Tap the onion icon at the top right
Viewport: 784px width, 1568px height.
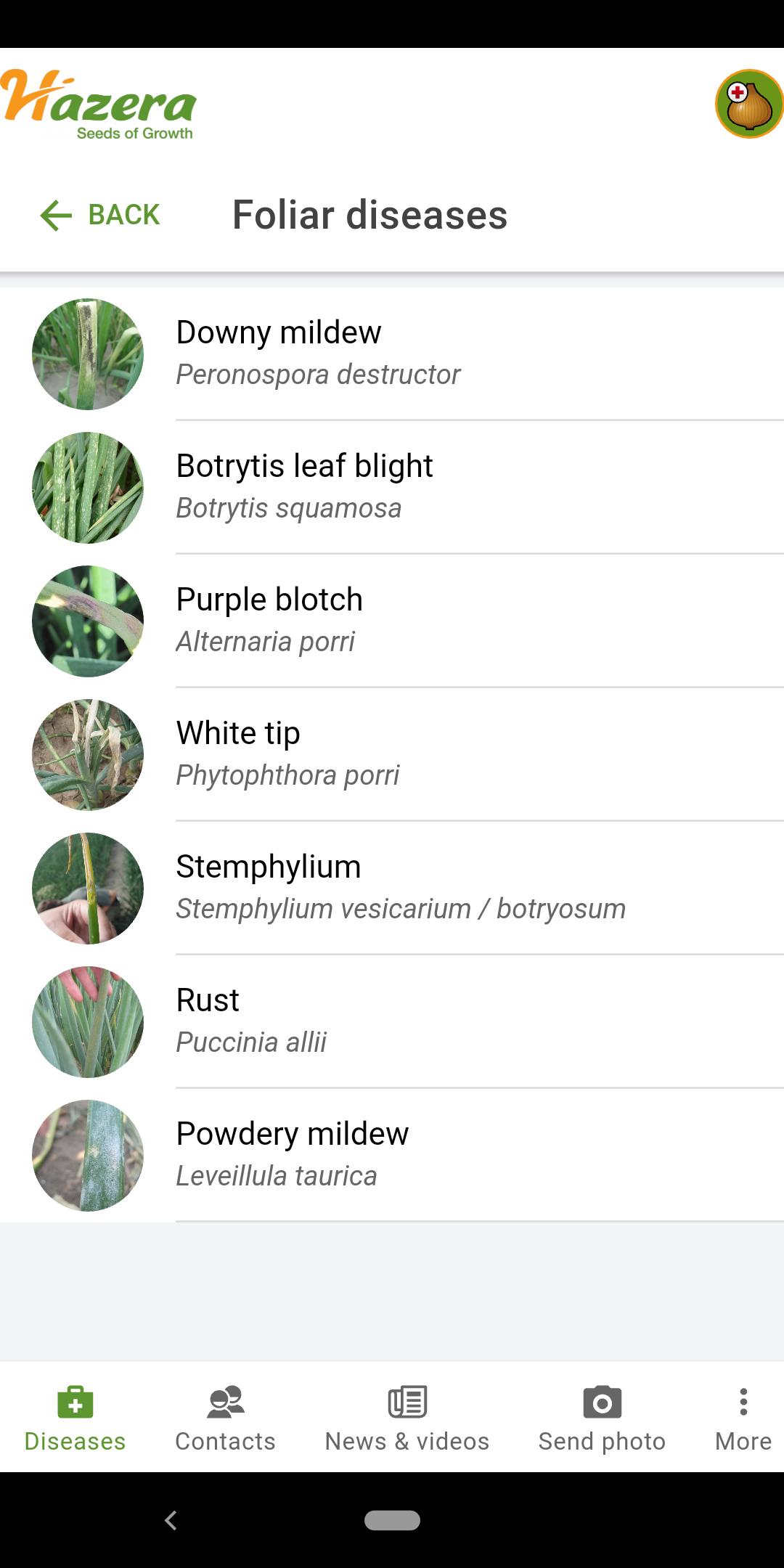click(748, 104)
